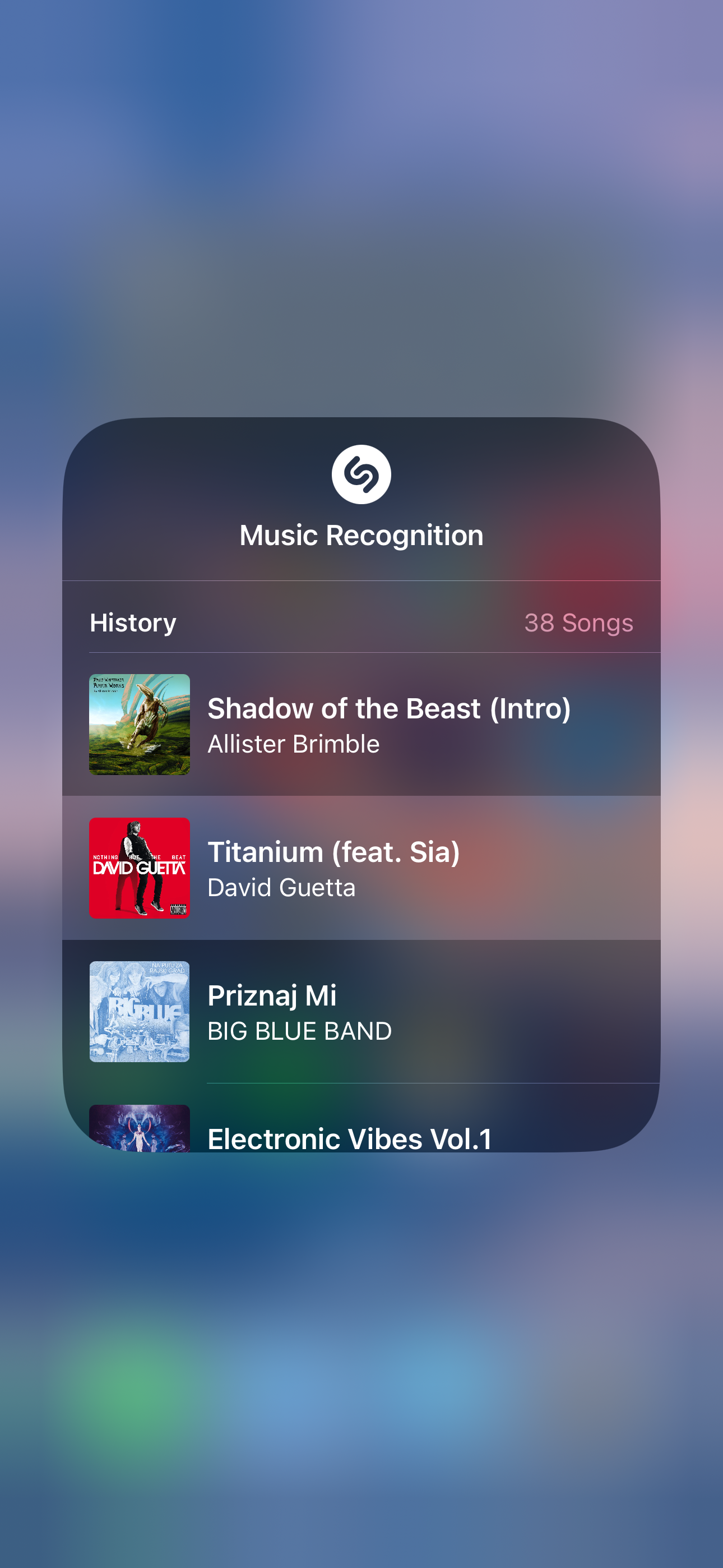Select the song Shadow of the Beast (Intro)
This screenshot has width=723, height=1568.
click(x=390, y=708)
